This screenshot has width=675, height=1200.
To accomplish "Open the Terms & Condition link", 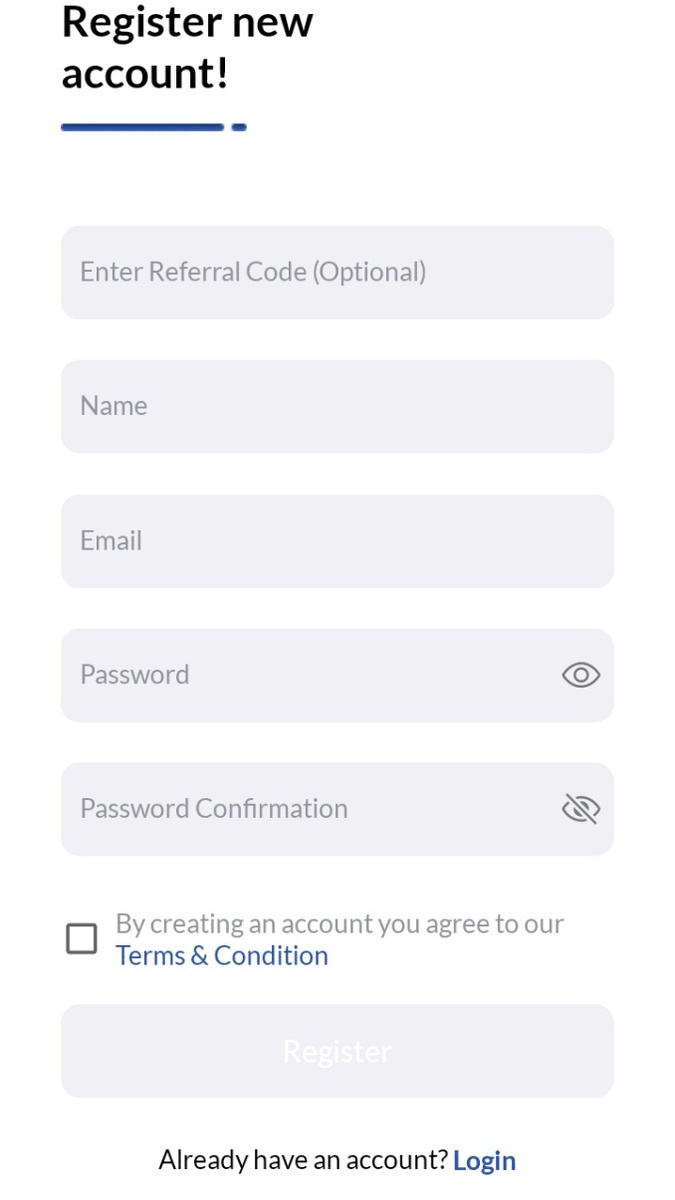I will click(222, 956).
